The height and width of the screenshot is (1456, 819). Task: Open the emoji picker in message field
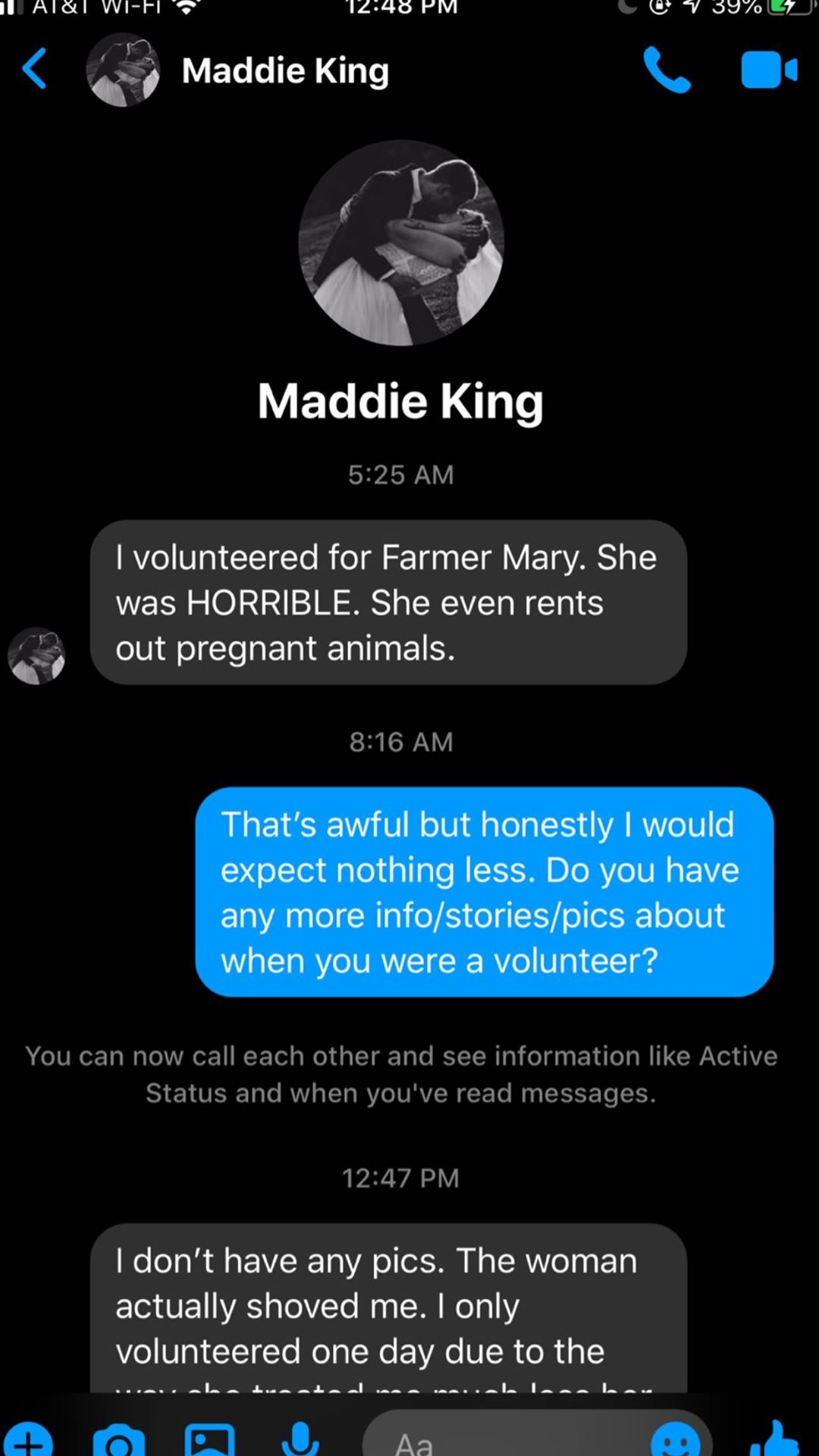click(x=675, y=1439)
